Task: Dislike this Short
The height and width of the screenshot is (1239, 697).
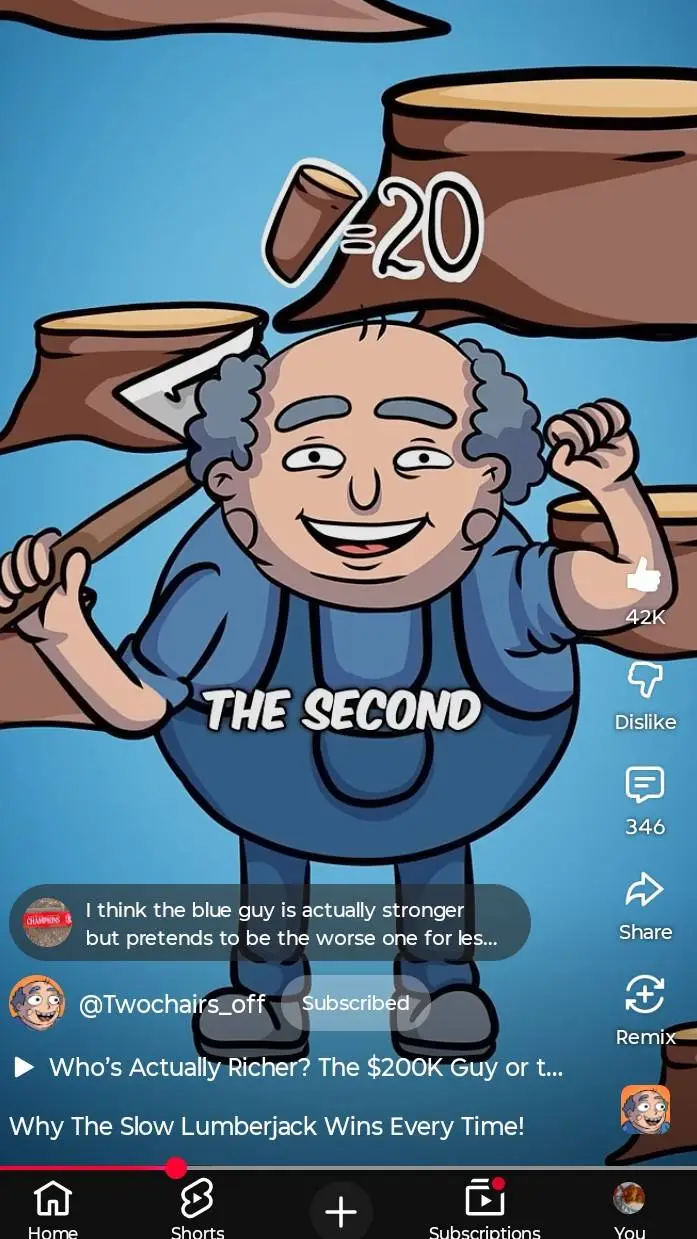Action: click(x=644, y=682)
